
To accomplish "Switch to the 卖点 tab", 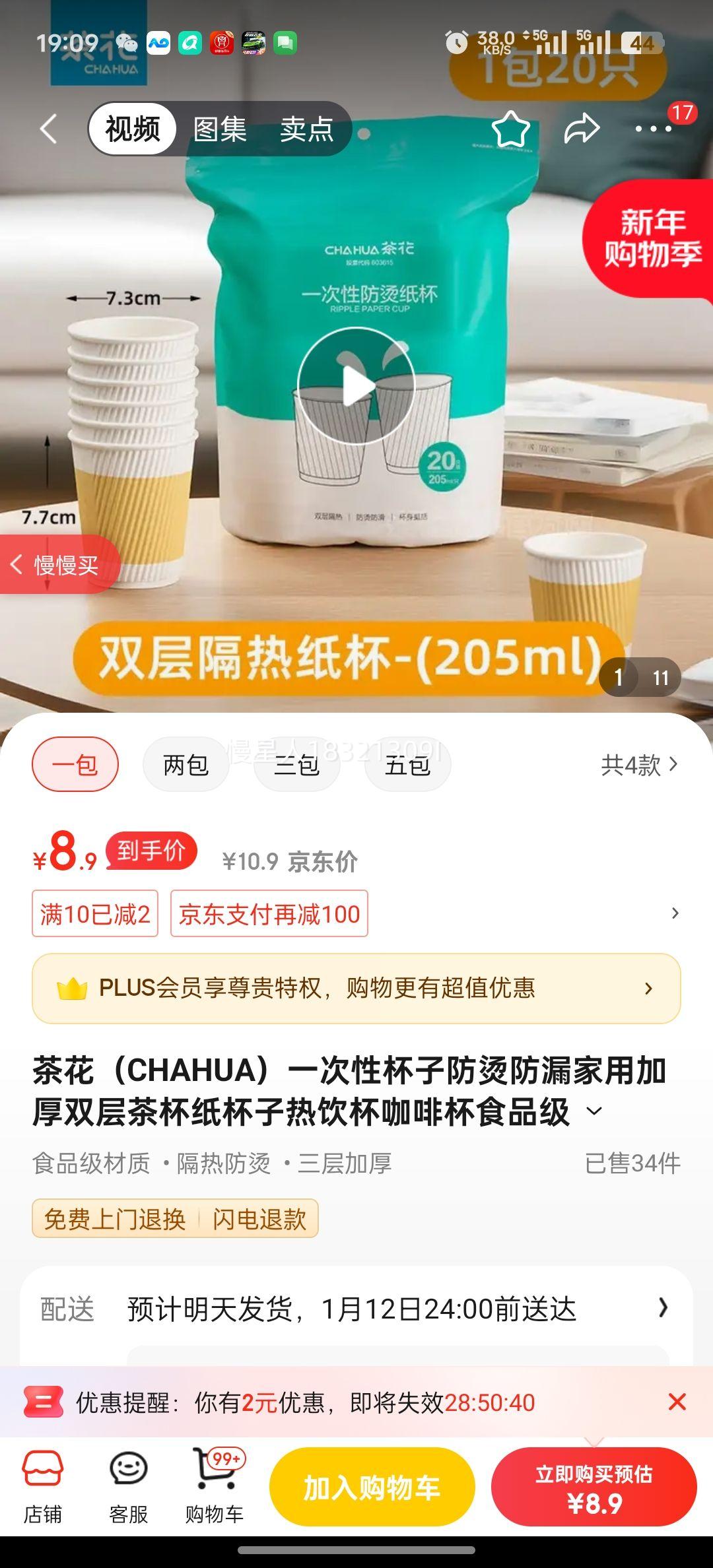I will click(x=306, y=129).
